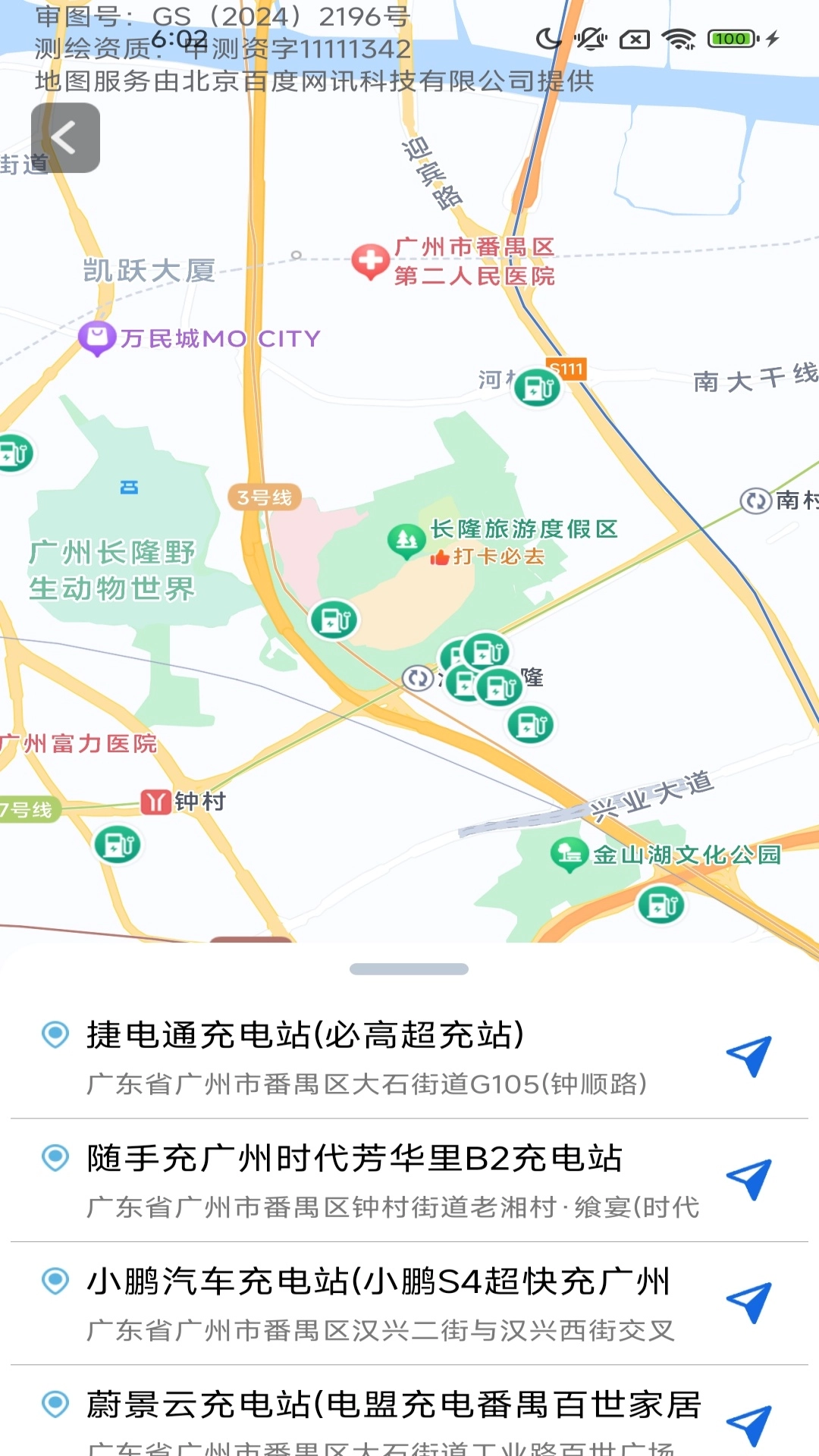Get directions to 蔚景云充电站
This screenshot has height=1456, width=819.
point(749,1424)
